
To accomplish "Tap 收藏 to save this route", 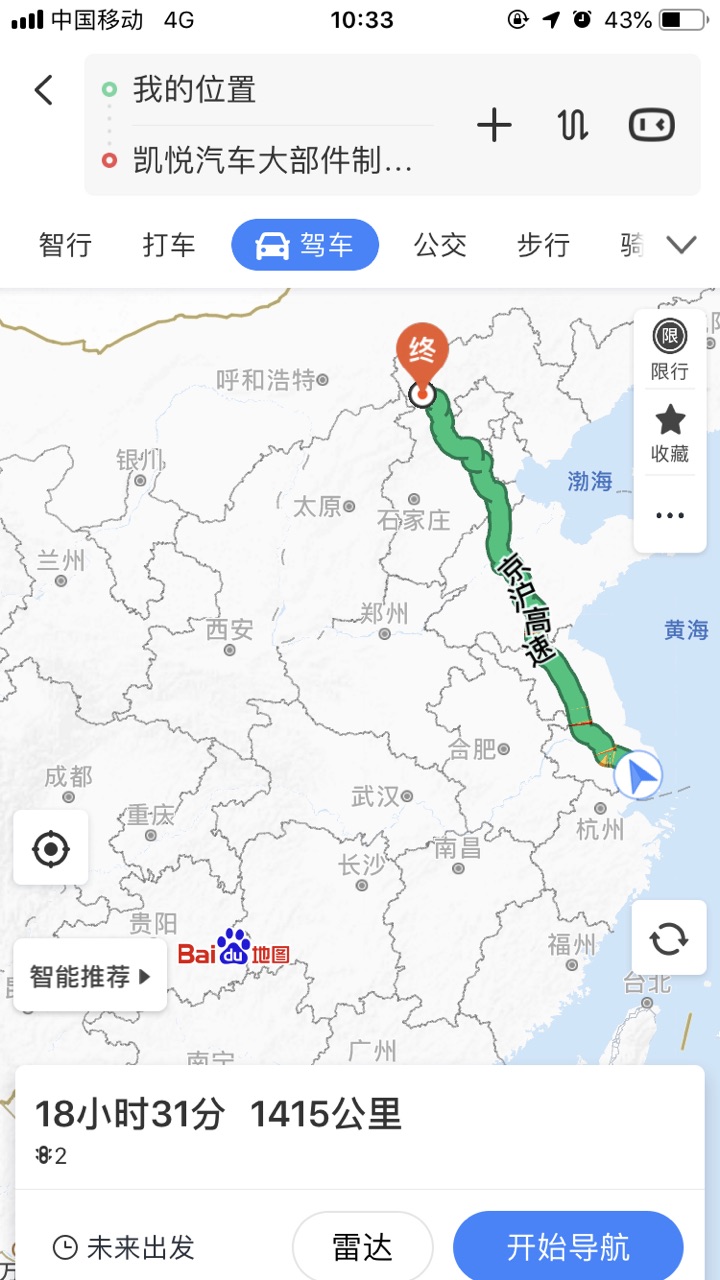I will point(669,432).
